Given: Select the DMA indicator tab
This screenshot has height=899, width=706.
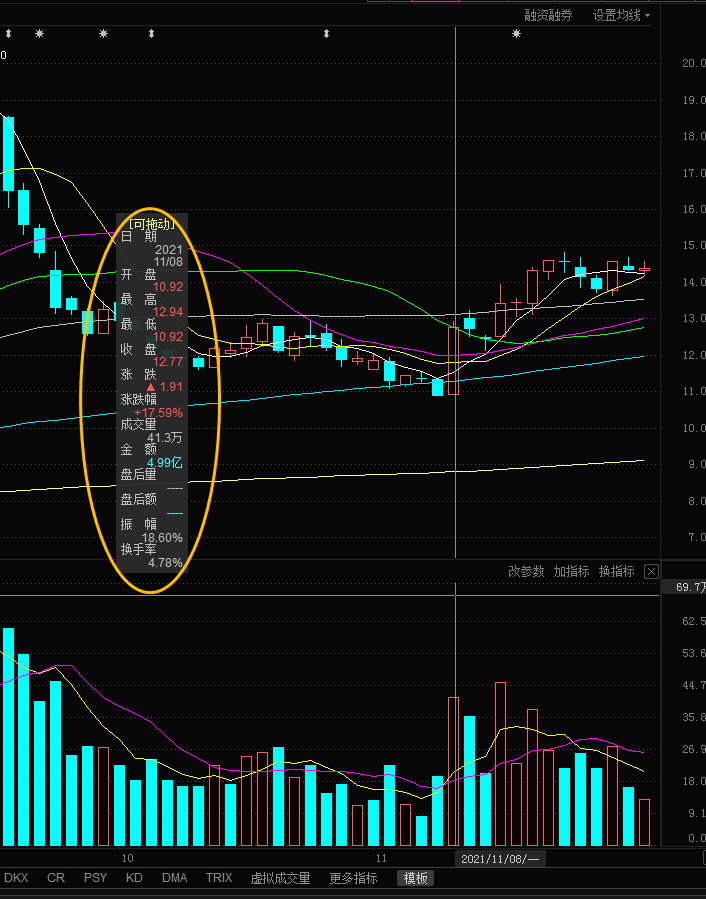Looking at the screenshot, I should click(x=174, y=878).
